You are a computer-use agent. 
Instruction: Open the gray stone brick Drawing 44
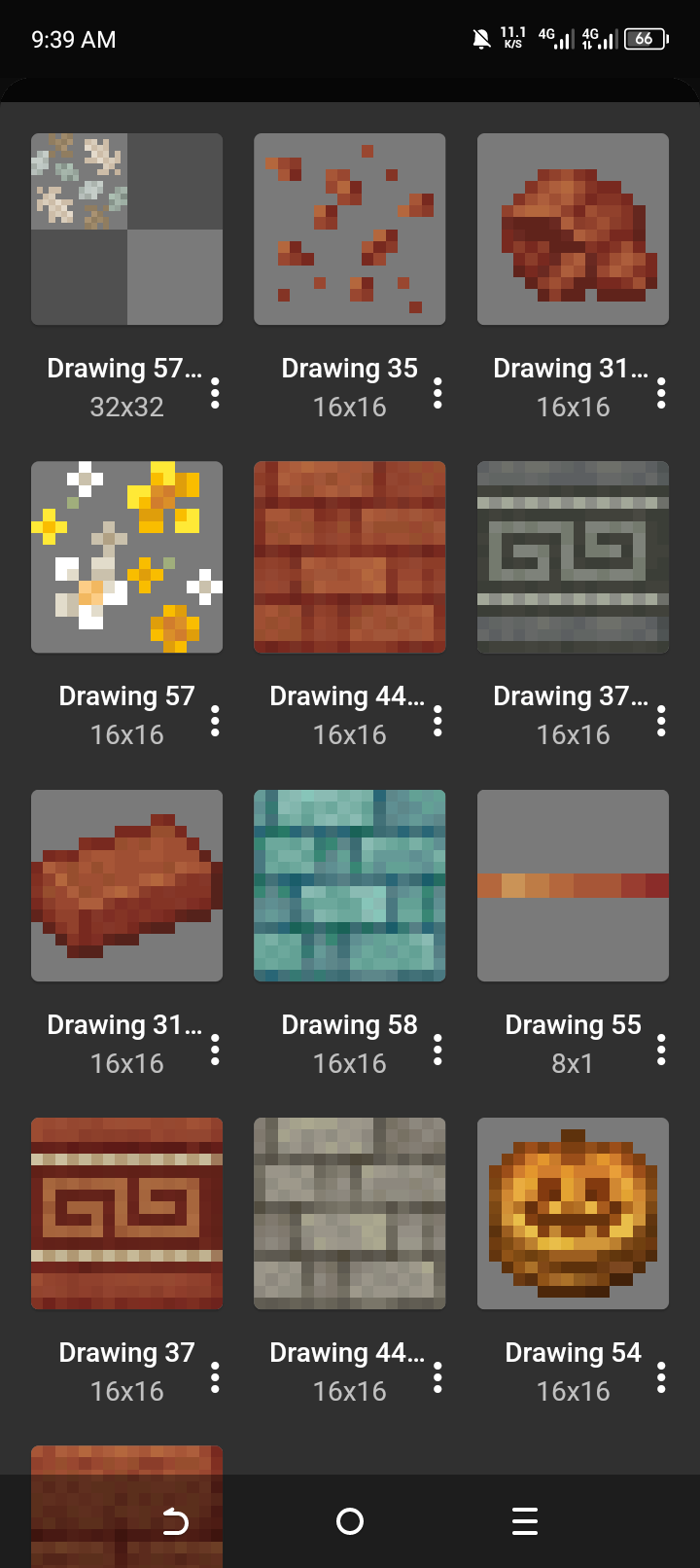pos(350,1213)
